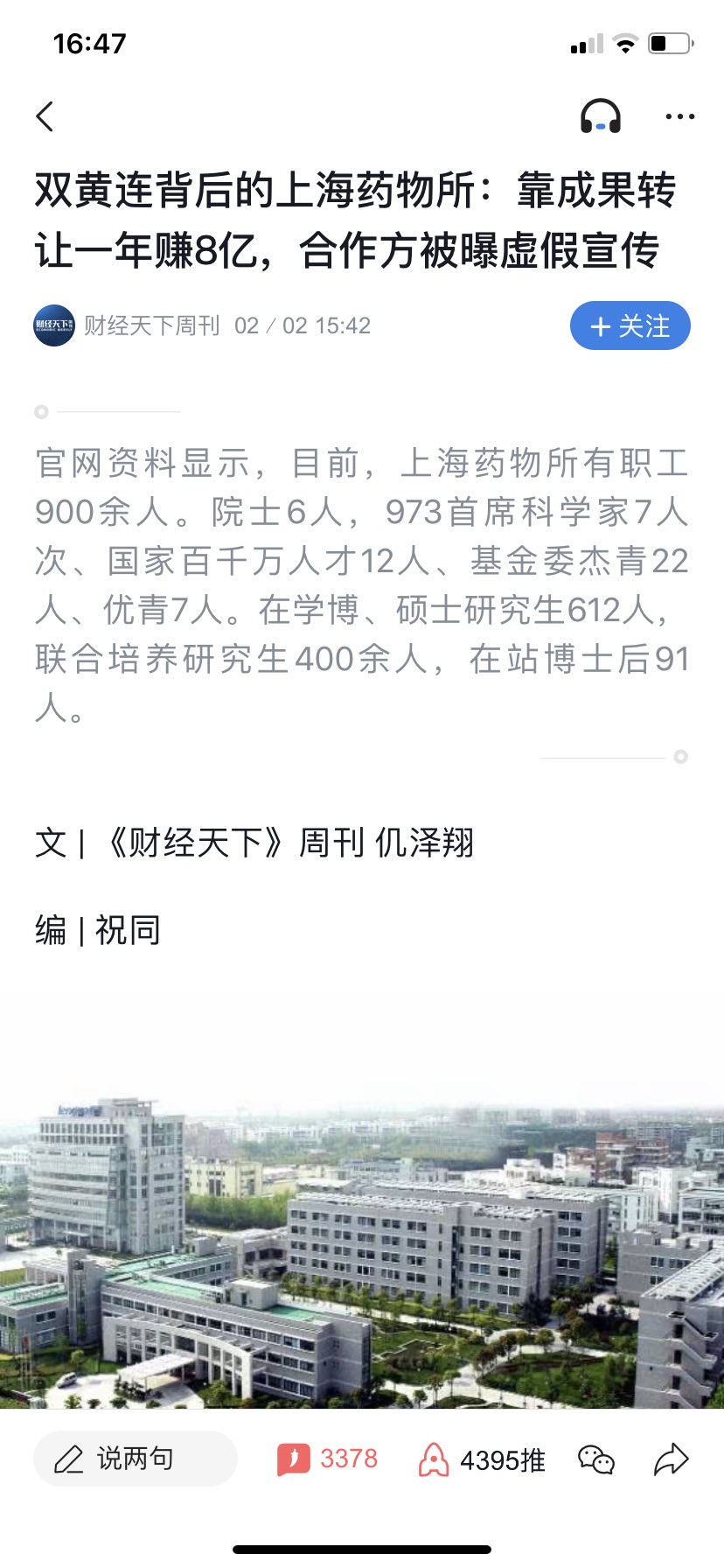Tap the 说两句 comment input field
This screenshot has height=1568, width=724.
click(136, 1458)
